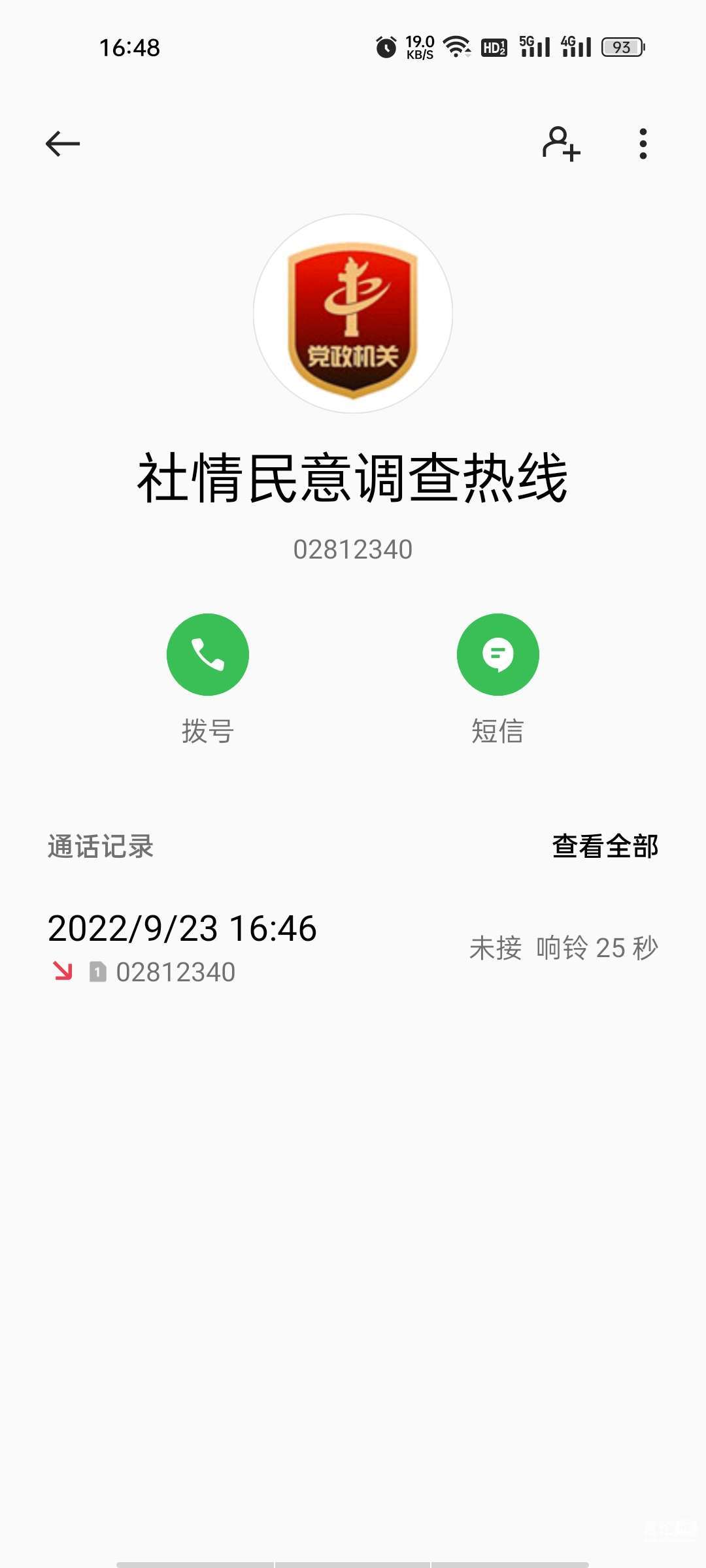The height and width of the screenshot is (1568, 706).
Task: Go back using the arrow icon
Action: click(63, 144)
